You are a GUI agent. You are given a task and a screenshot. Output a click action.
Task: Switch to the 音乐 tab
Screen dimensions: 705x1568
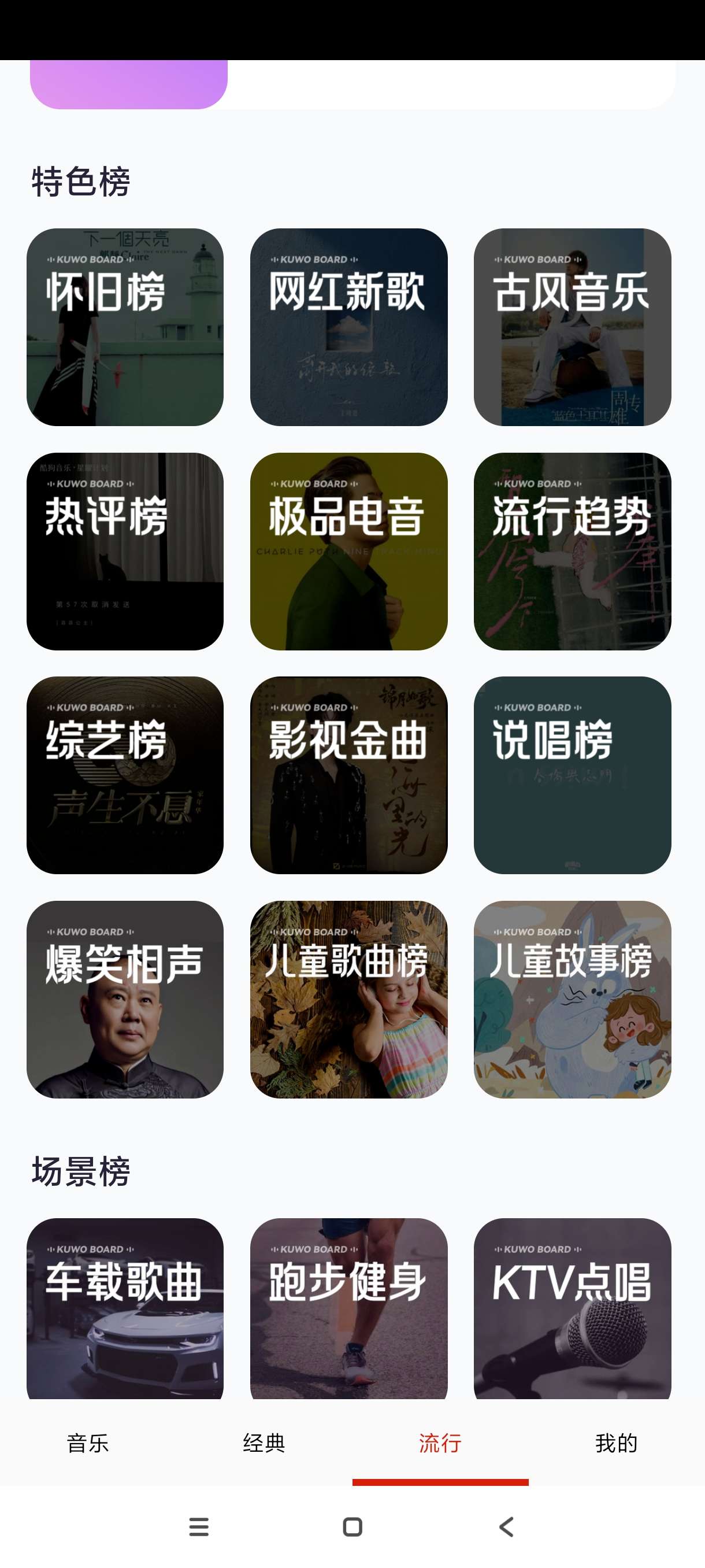click(x=88, y=1443)
